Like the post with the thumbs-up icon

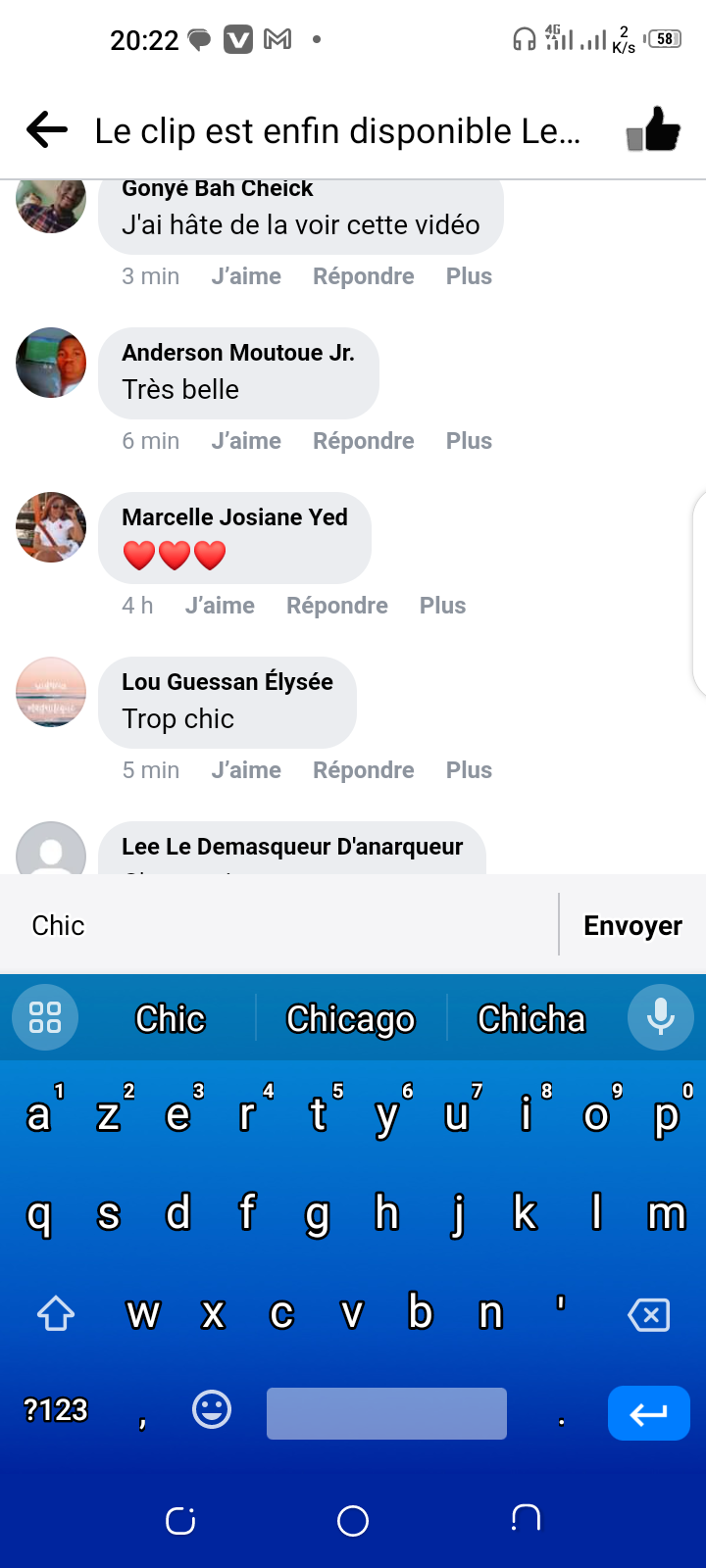click(x=654, y=129)
